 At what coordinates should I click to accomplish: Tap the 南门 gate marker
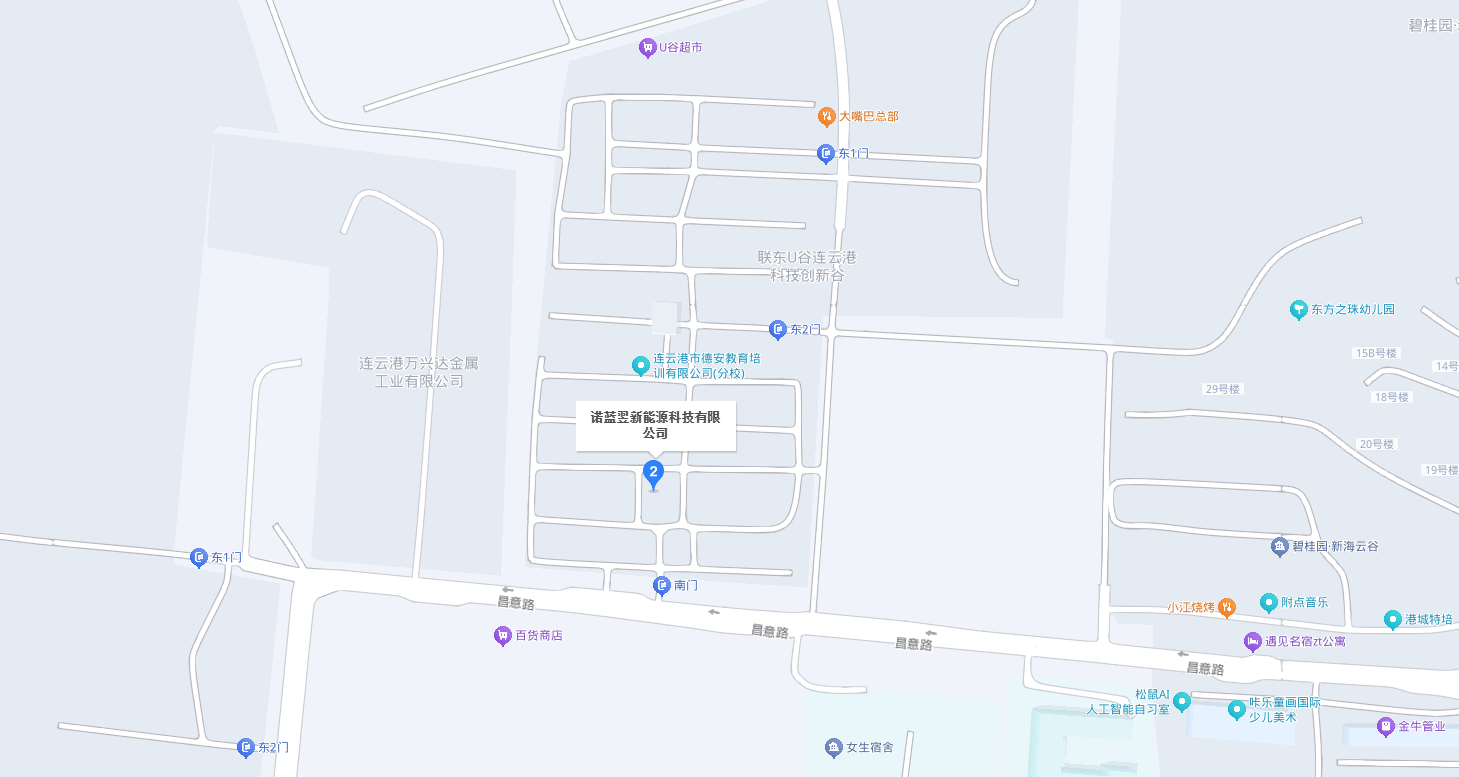pyautogui.click(x=661, y=585)
